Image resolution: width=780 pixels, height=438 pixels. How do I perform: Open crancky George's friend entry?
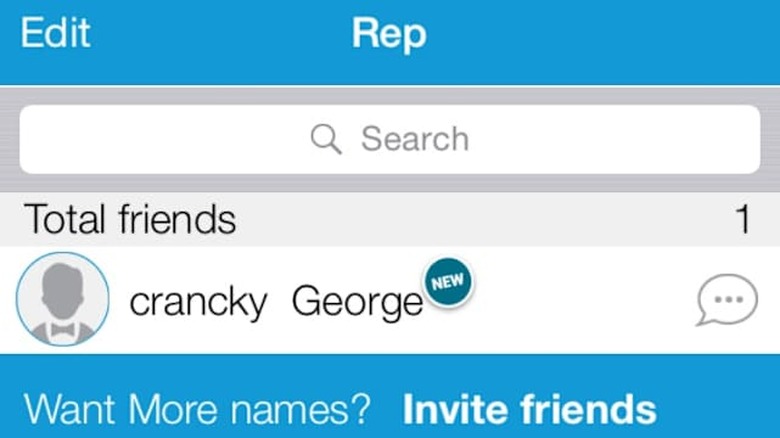coord(275,301)
